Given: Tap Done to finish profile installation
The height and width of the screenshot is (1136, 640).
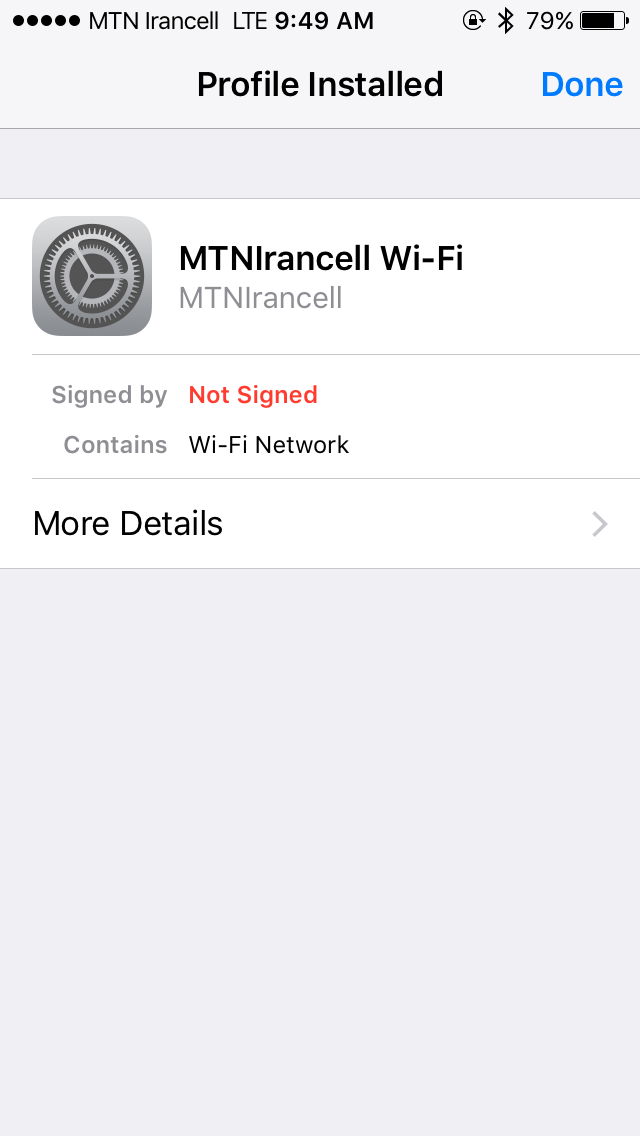Looking at the screenshot, I should (581, 85).
